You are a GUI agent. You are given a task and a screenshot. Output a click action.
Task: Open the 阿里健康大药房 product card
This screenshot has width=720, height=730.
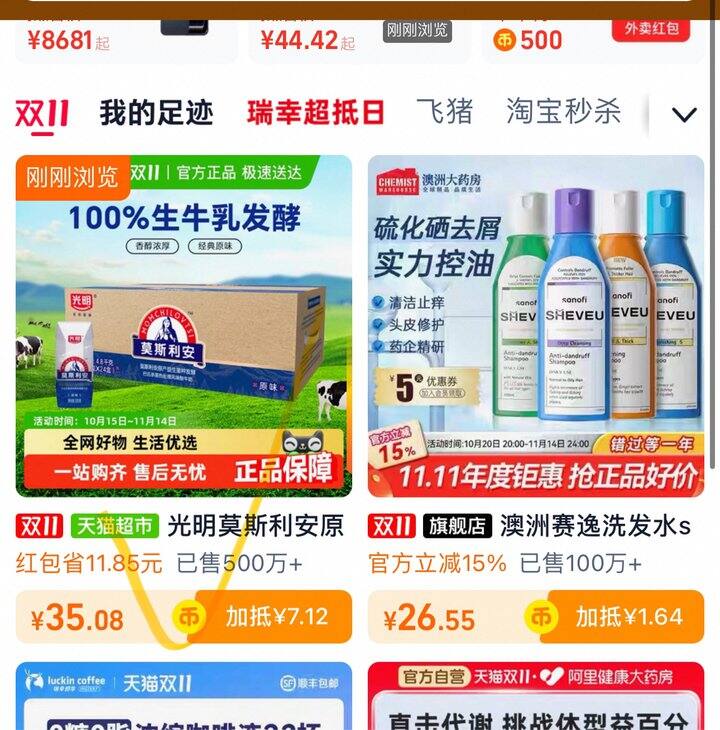pyautogui.click(x=535, y=696)
